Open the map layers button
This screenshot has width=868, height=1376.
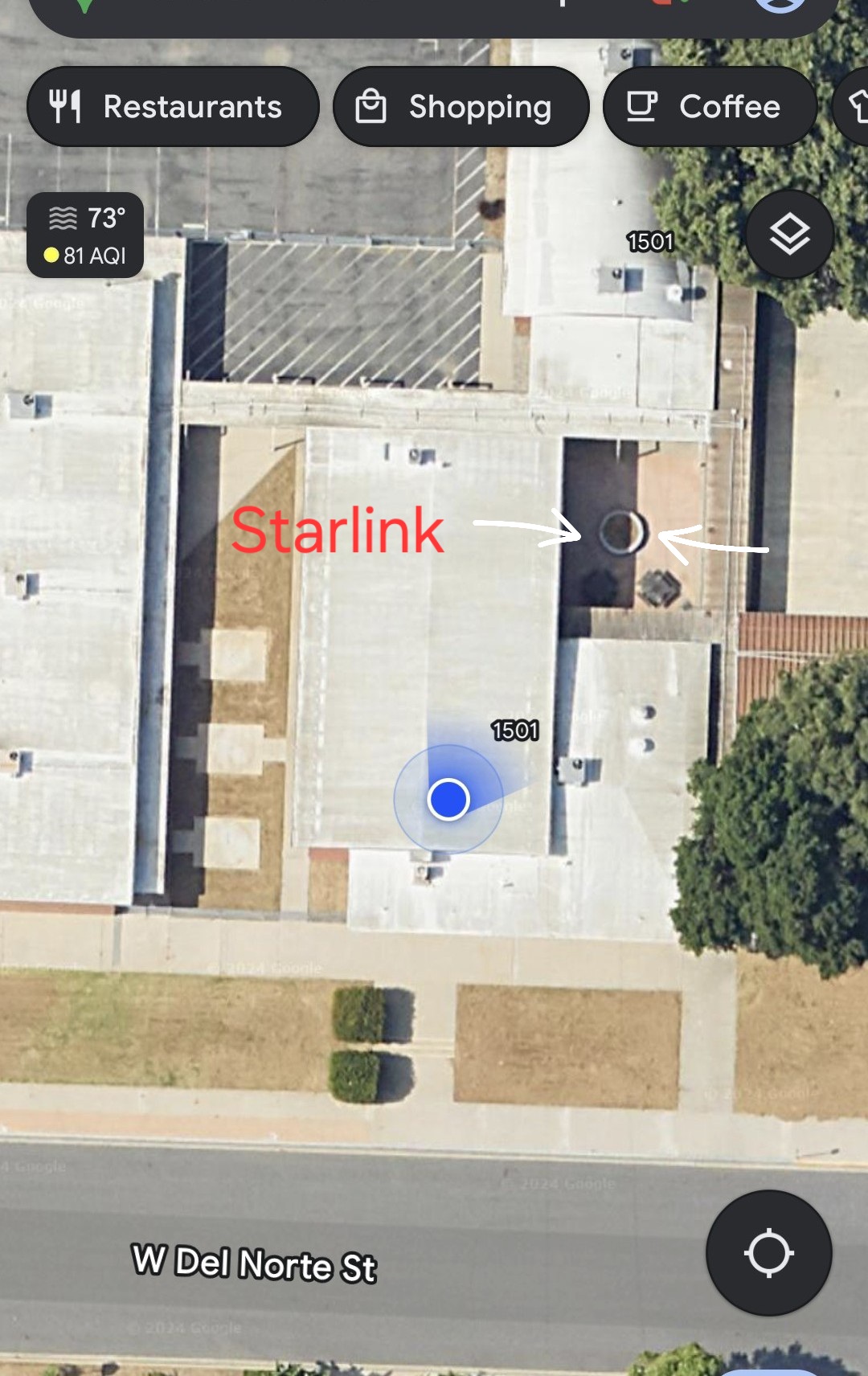pyautogui.click(x=789, y=235)
